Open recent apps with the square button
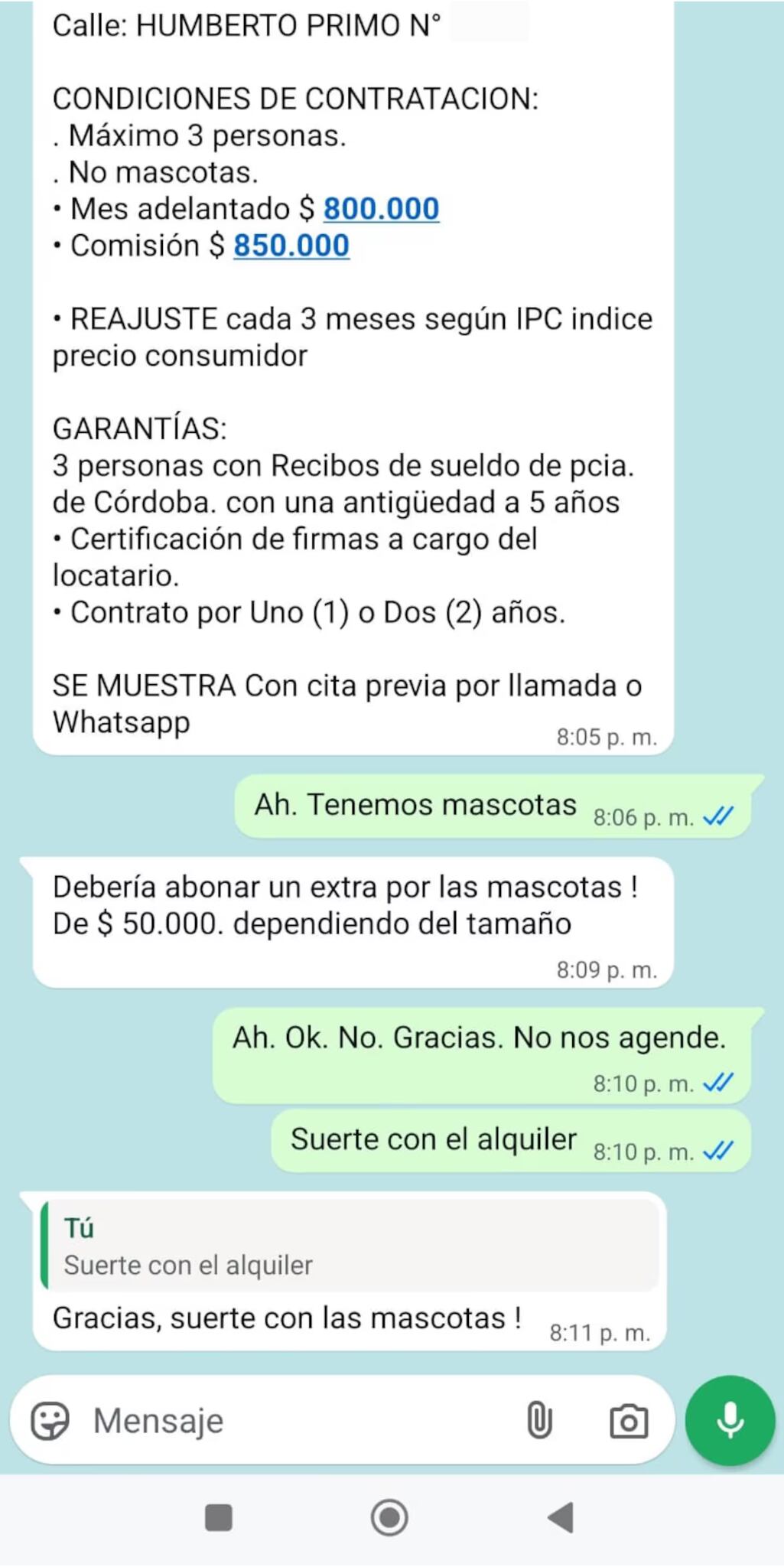Viewport: 784px width, 1567px height. click(x=219, y=1517)
